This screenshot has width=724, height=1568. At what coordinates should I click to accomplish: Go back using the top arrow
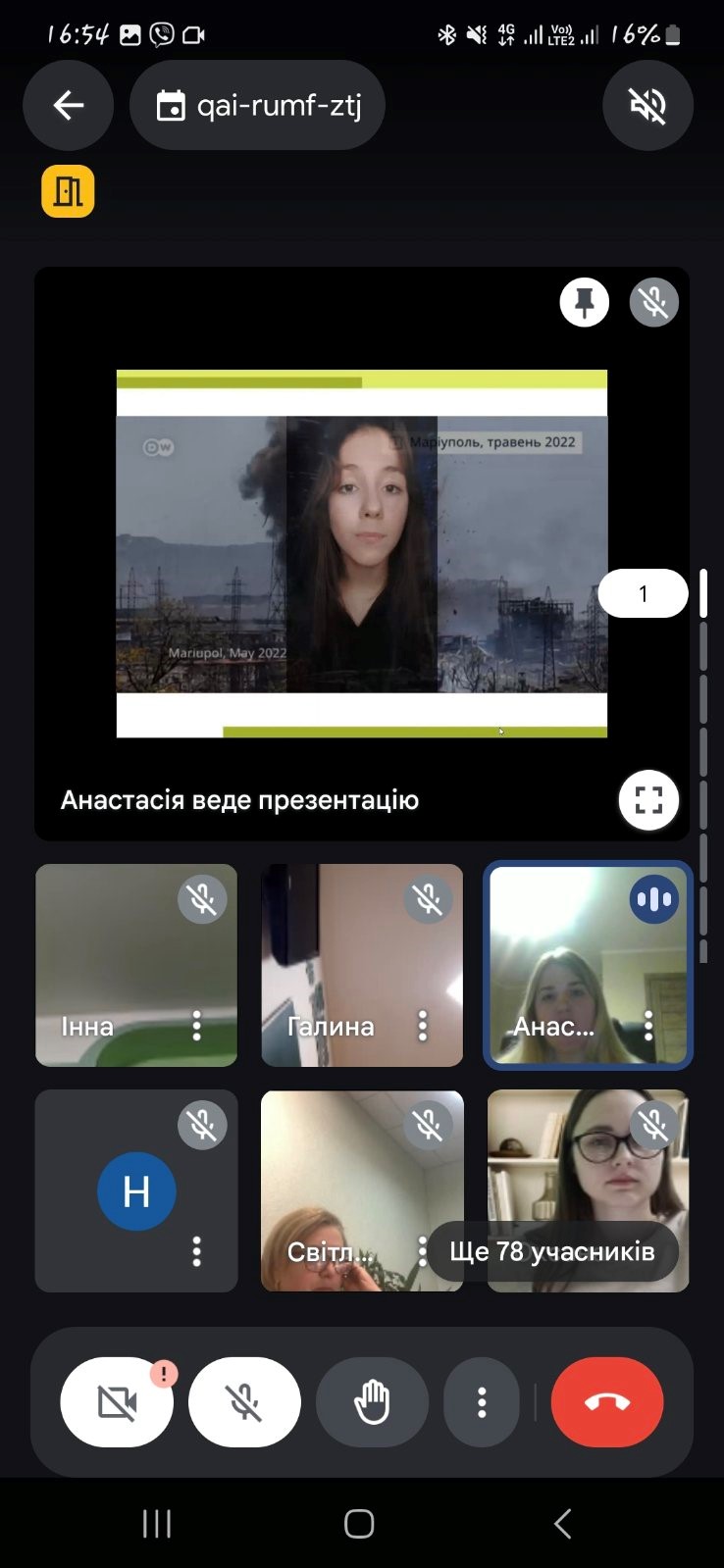pyautogui.click(x=68, y=105)
